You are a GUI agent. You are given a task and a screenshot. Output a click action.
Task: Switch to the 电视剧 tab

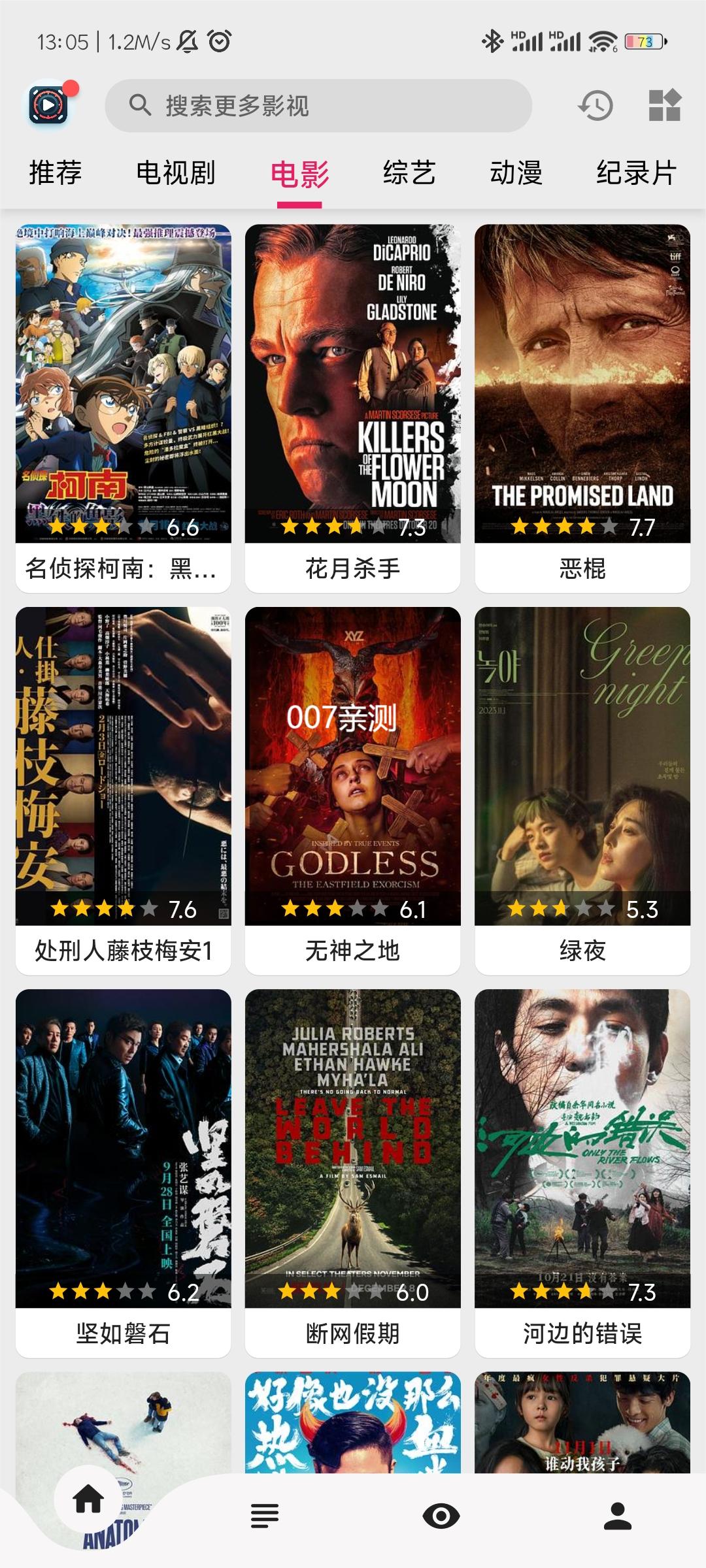click(x=175, y=172)
